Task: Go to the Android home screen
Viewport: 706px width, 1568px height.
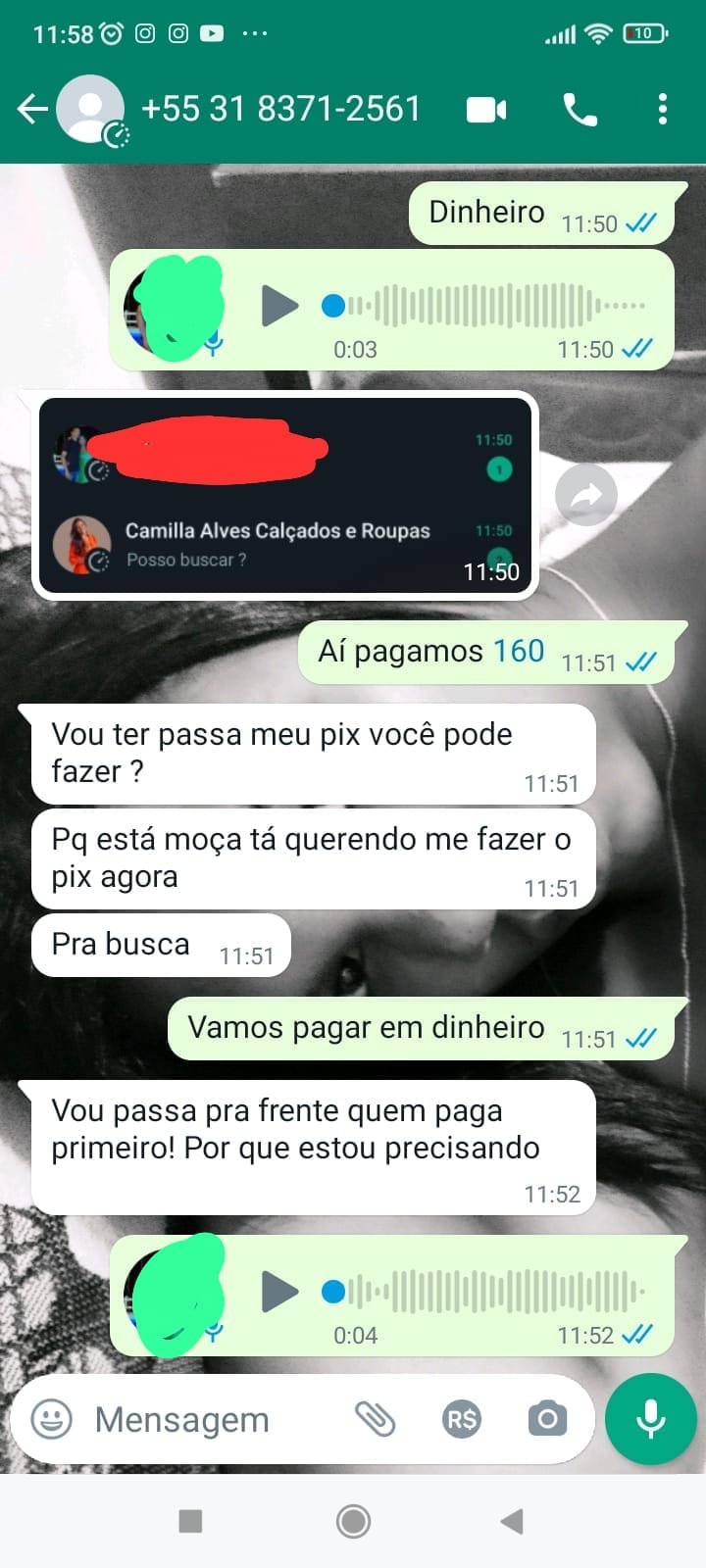Action: (353, 1521)
